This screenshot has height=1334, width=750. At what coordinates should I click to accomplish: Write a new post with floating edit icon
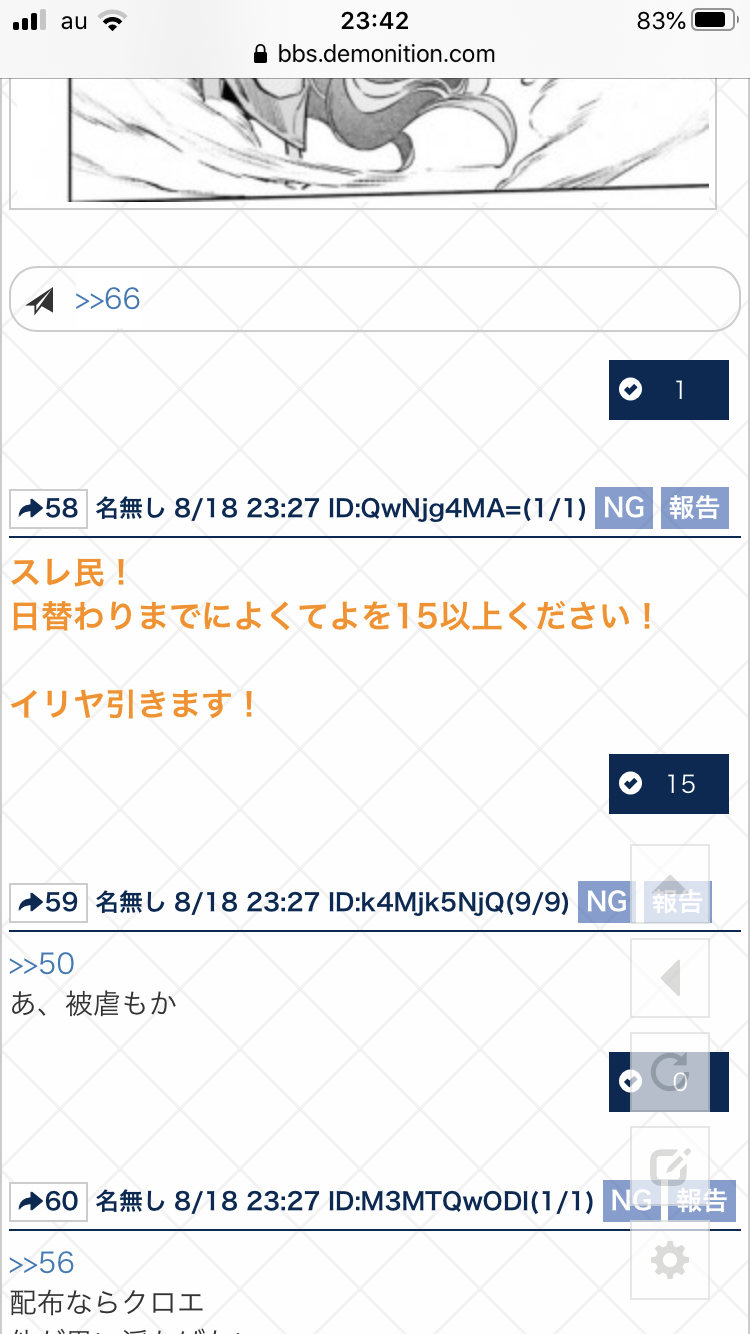click(670, 1166)
